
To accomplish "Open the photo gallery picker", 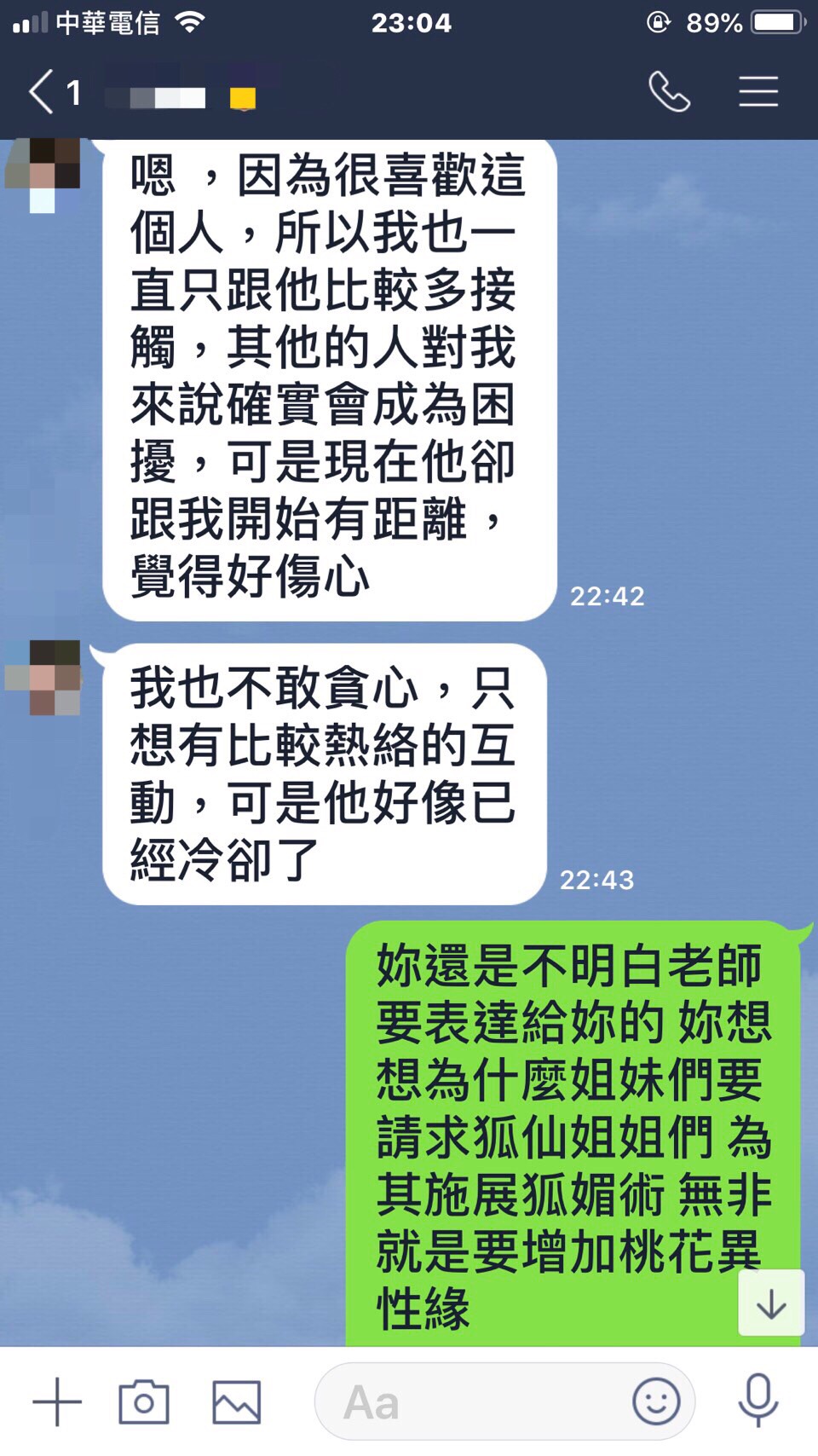I will pyautogui.click(x=236, y=1401).
